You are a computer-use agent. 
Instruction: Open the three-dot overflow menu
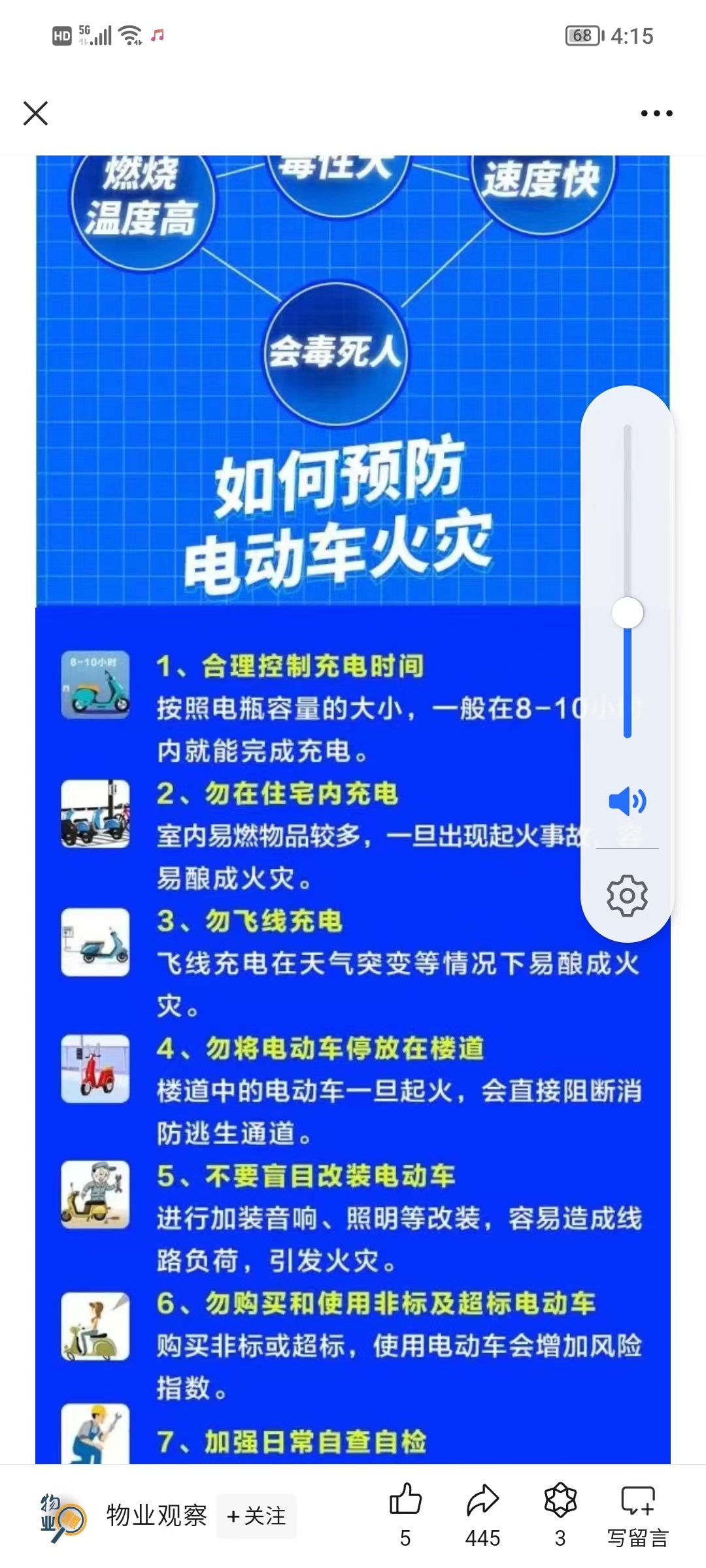pos(656,114)
